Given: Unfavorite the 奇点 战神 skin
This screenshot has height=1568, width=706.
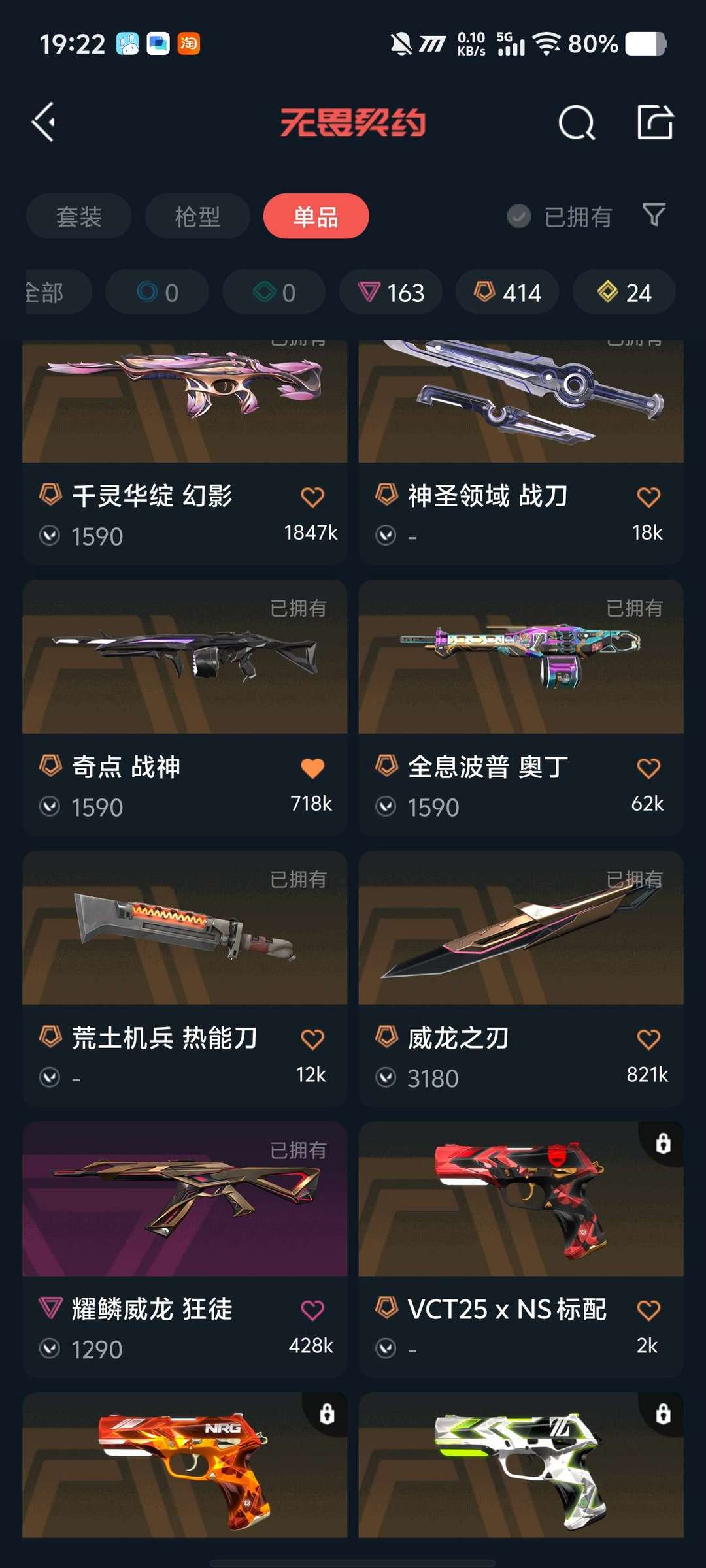Looking at the screenshot, I should (312, 768).
